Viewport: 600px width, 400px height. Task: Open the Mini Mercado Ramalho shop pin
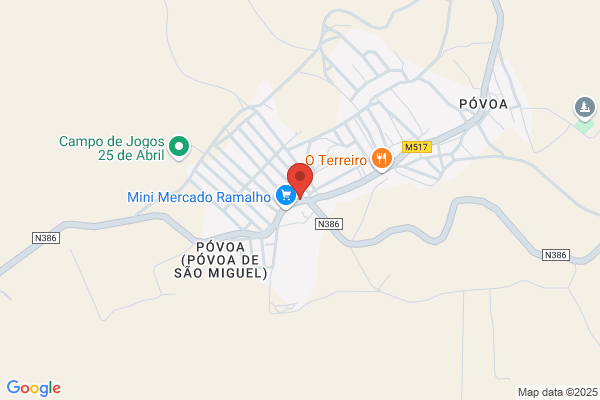pos(286,196)
